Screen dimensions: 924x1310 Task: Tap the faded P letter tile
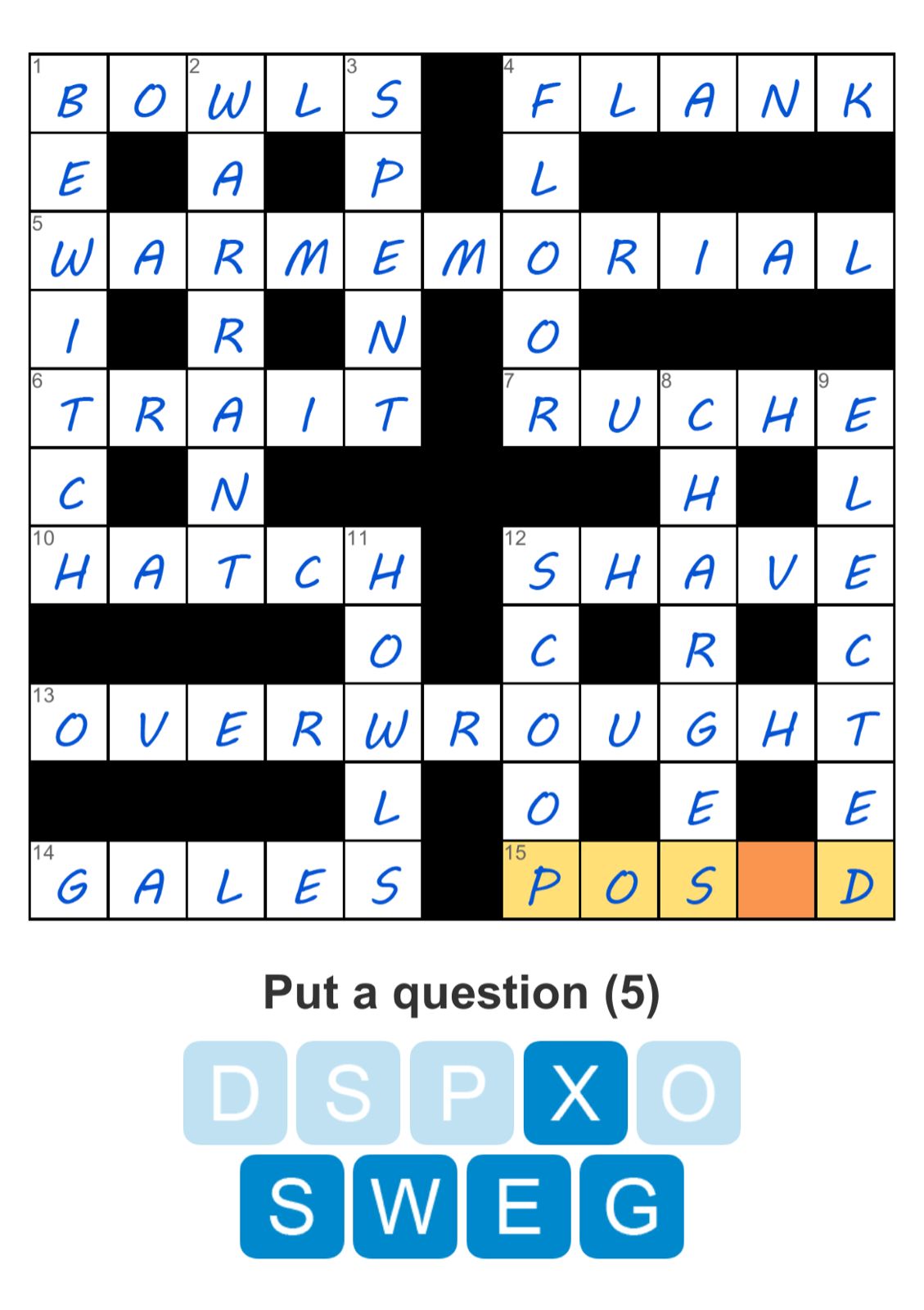coord(462,1092)
